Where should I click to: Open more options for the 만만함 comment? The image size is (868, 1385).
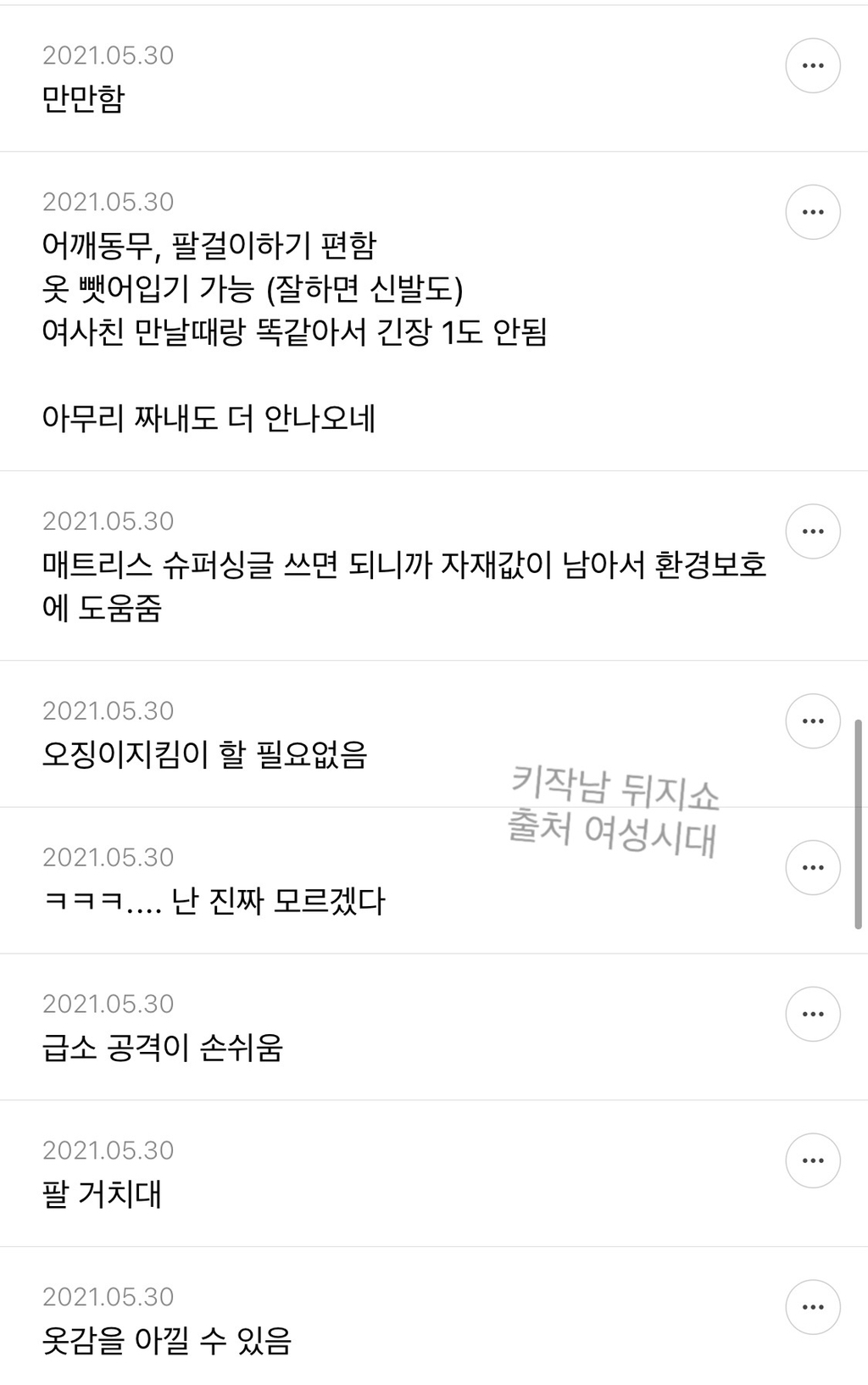pyautogui.click(x=813, y=65)
